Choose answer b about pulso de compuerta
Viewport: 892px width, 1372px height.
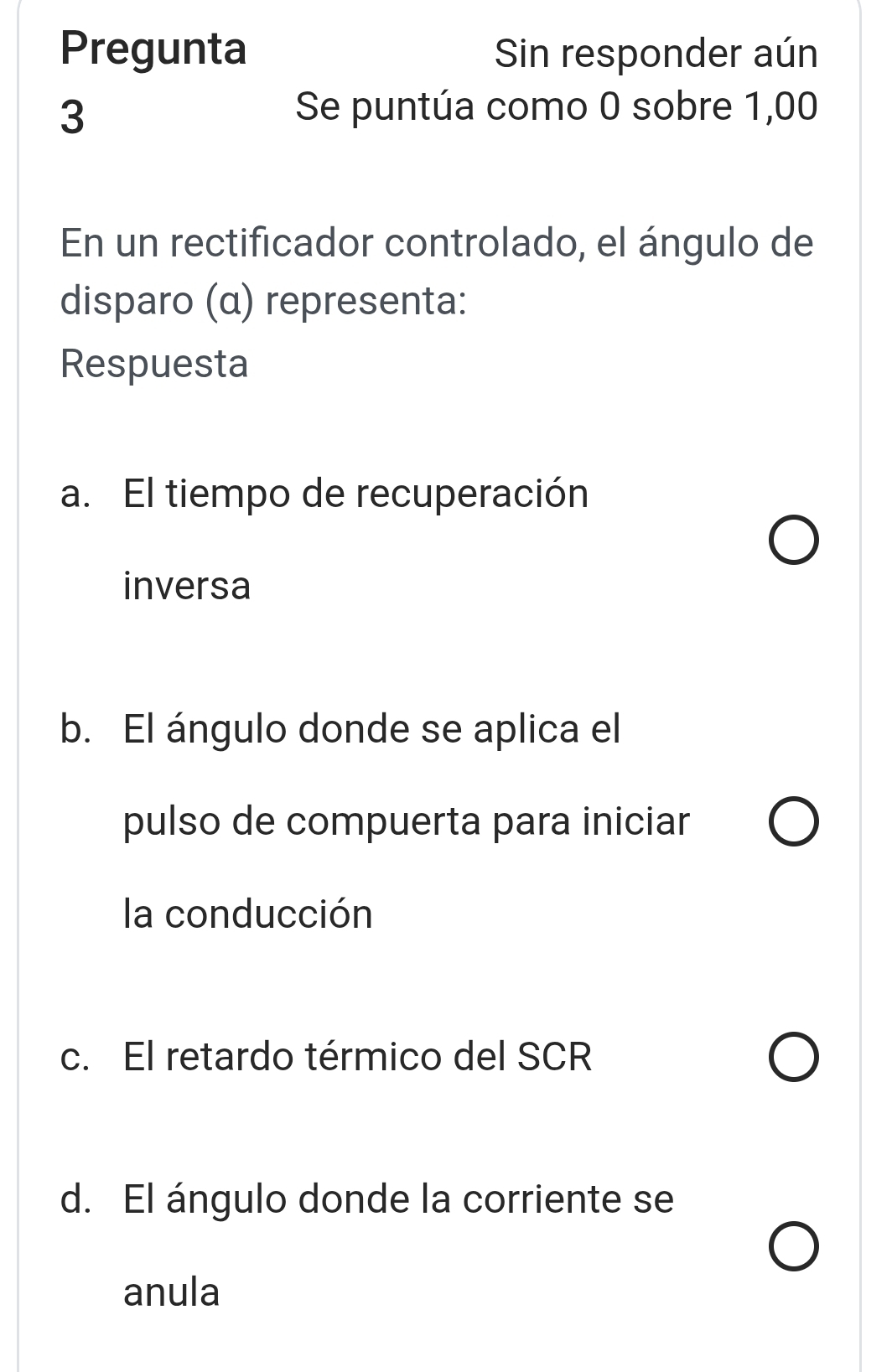tap(792, 823)
